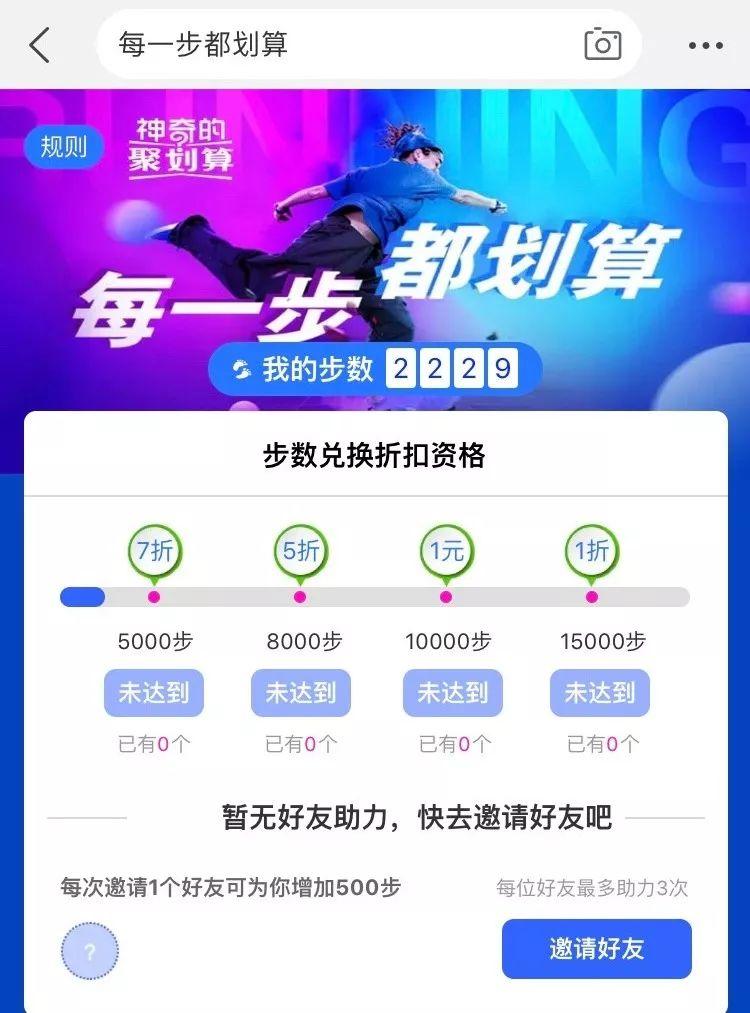The width and height of the screenshot is (750, 1013).
Task: Tap the question mark help icon
Action: pos(90,948)
